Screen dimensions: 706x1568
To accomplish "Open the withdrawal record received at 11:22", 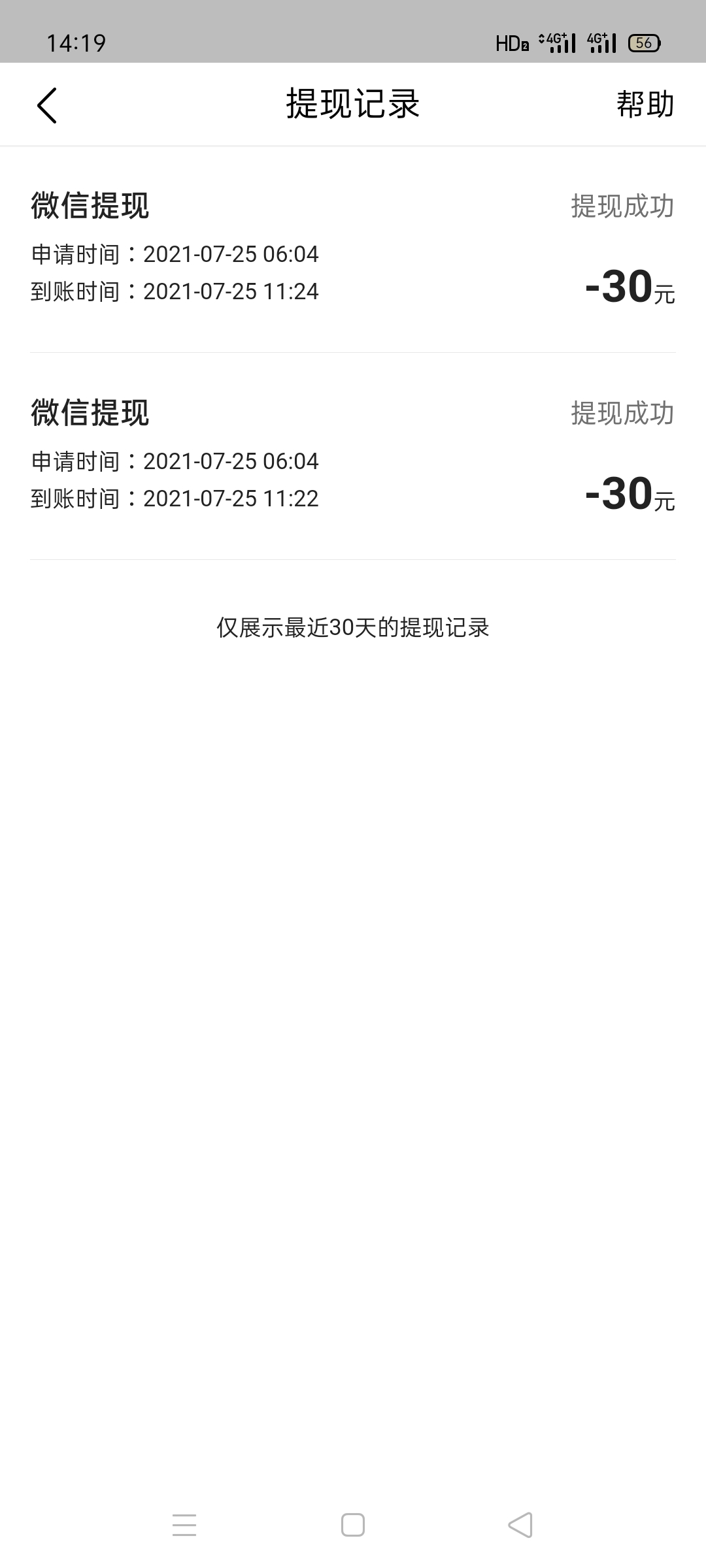I will click(x=353, y=457).
